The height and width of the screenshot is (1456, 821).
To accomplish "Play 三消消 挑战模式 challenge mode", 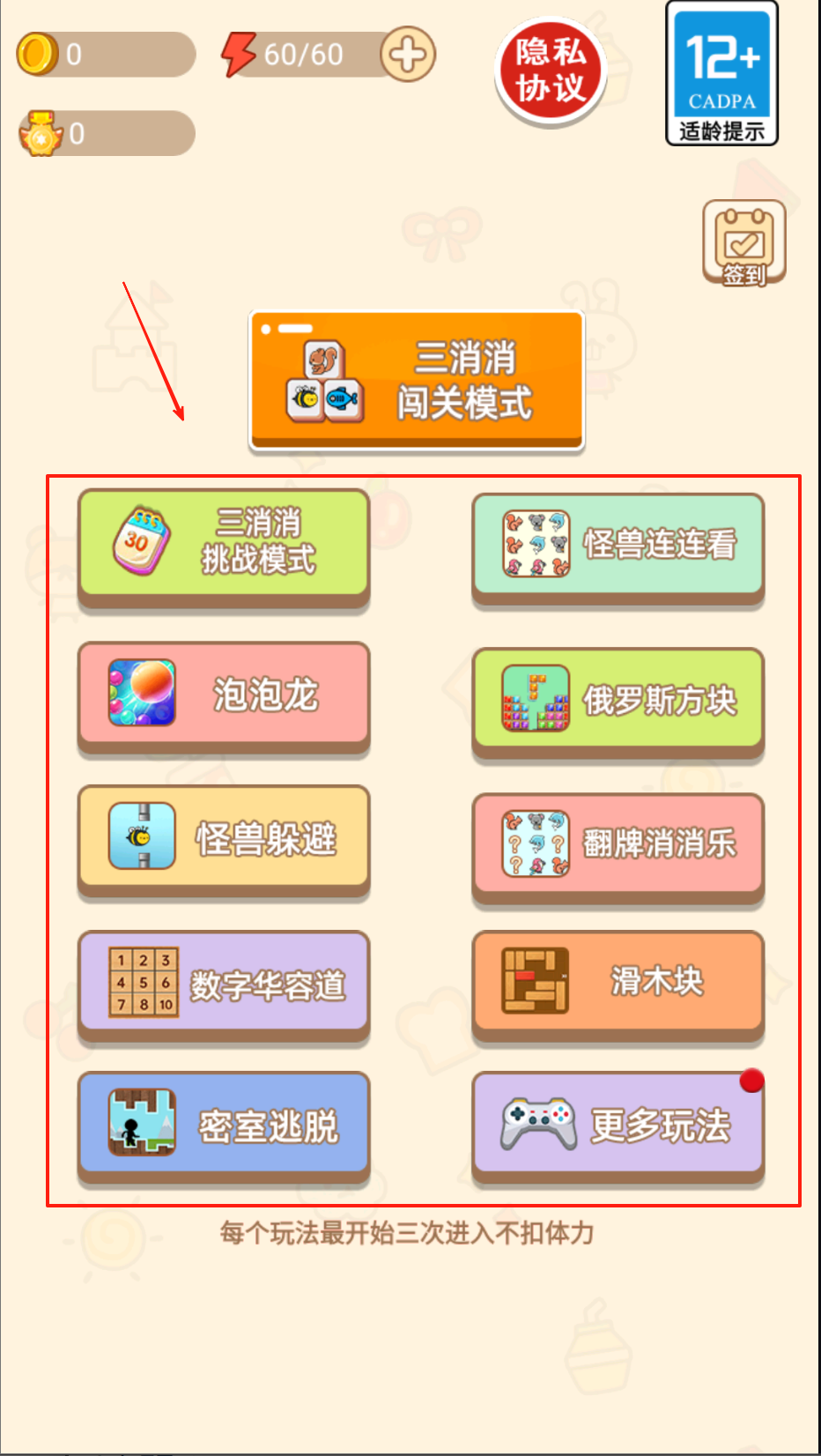I will tap(224, 543).
